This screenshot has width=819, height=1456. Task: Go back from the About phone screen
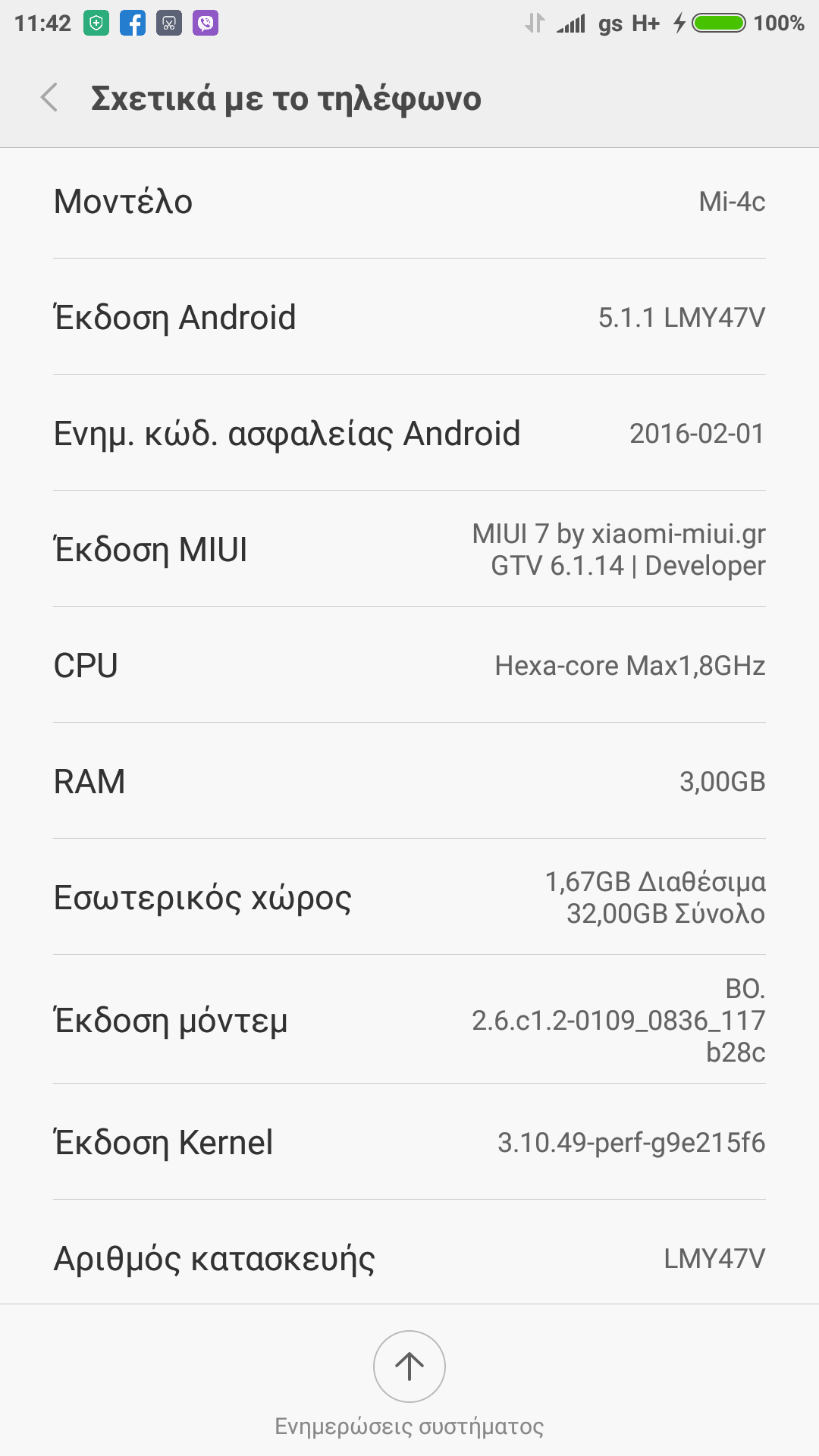pyautogui.click(x=50, y=98)
